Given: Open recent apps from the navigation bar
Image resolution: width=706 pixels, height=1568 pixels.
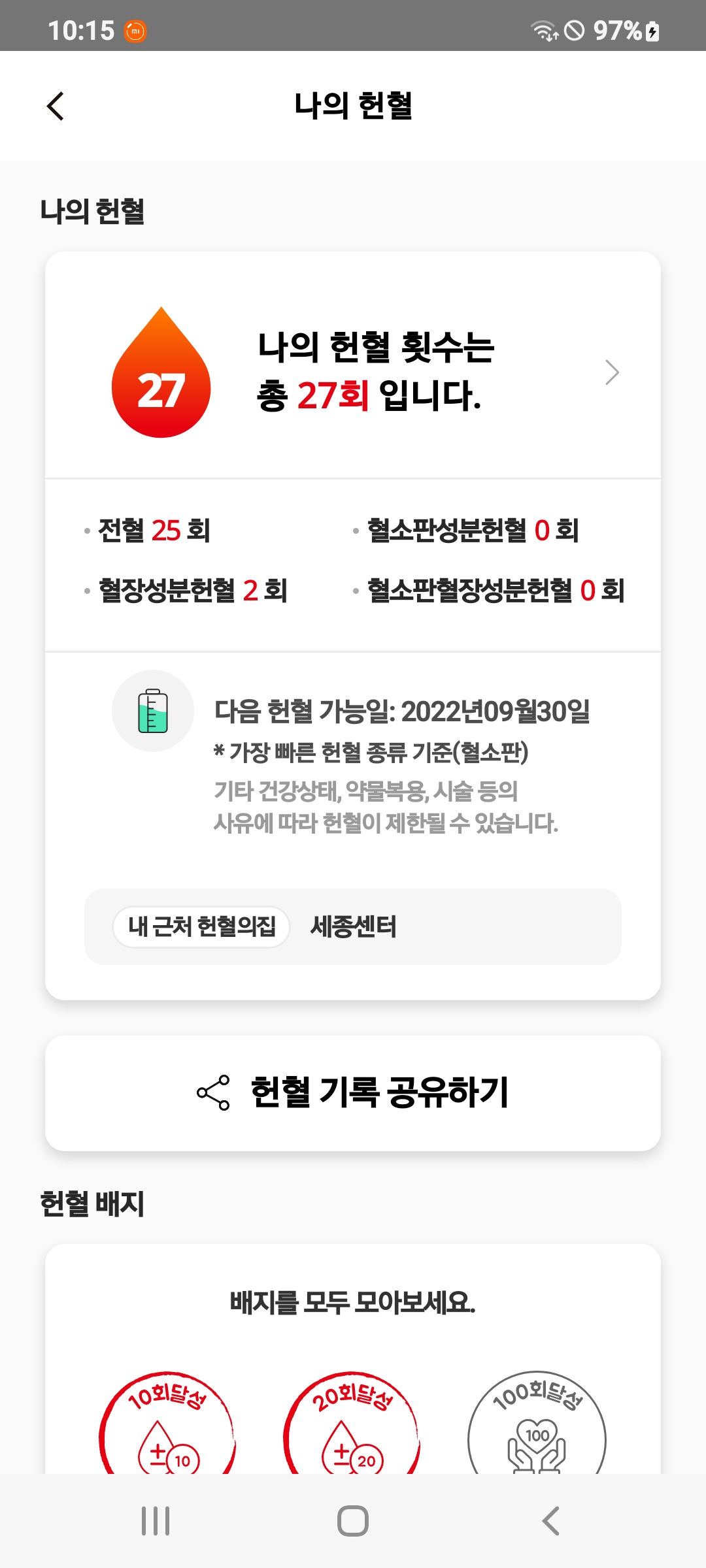Looking at the screenshot, I should pyautogui.click(x=156, y=1521).
